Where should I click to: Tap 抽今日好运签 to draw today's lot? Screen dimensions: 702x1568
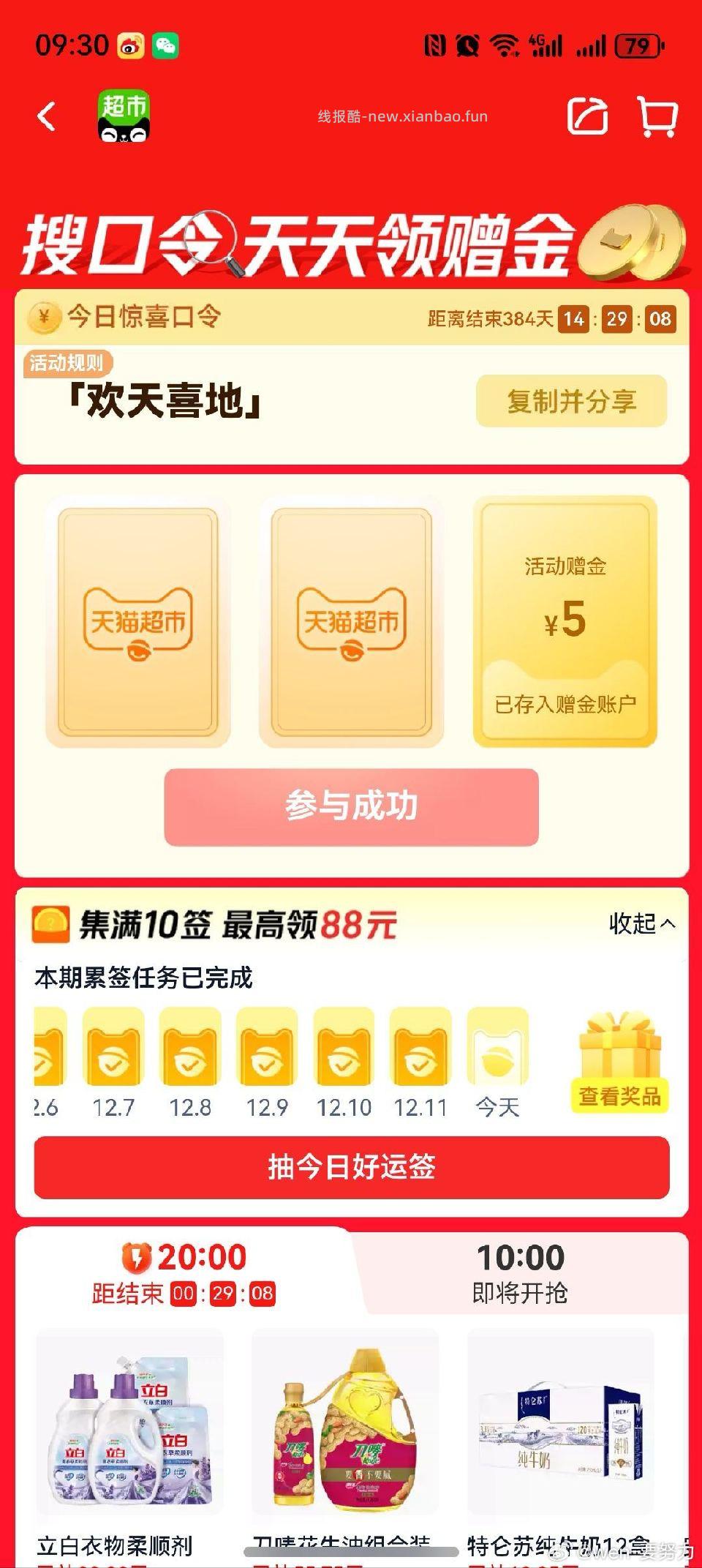click(x=351, y=1167)
